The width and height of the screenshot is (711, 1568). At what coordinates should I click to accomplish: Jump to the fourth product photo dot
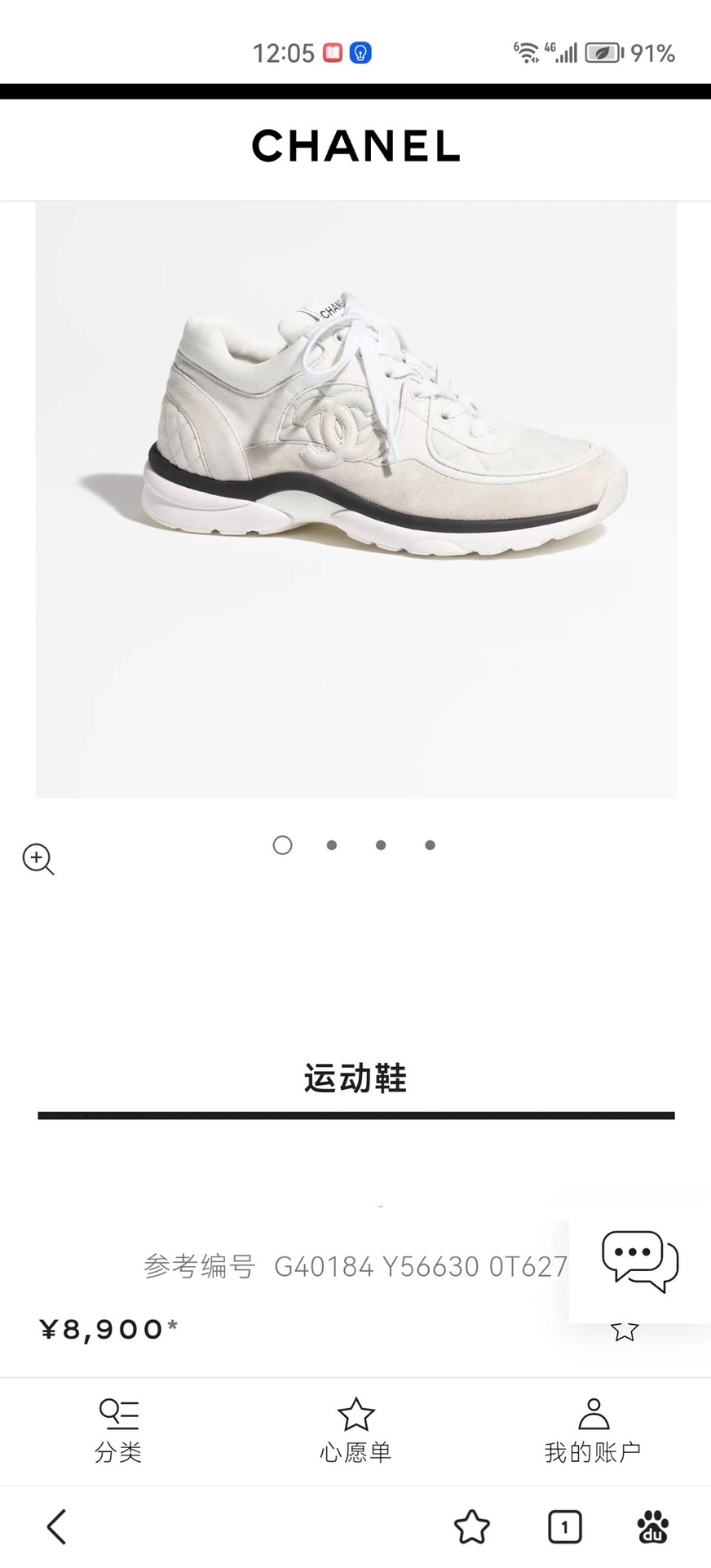430,845
